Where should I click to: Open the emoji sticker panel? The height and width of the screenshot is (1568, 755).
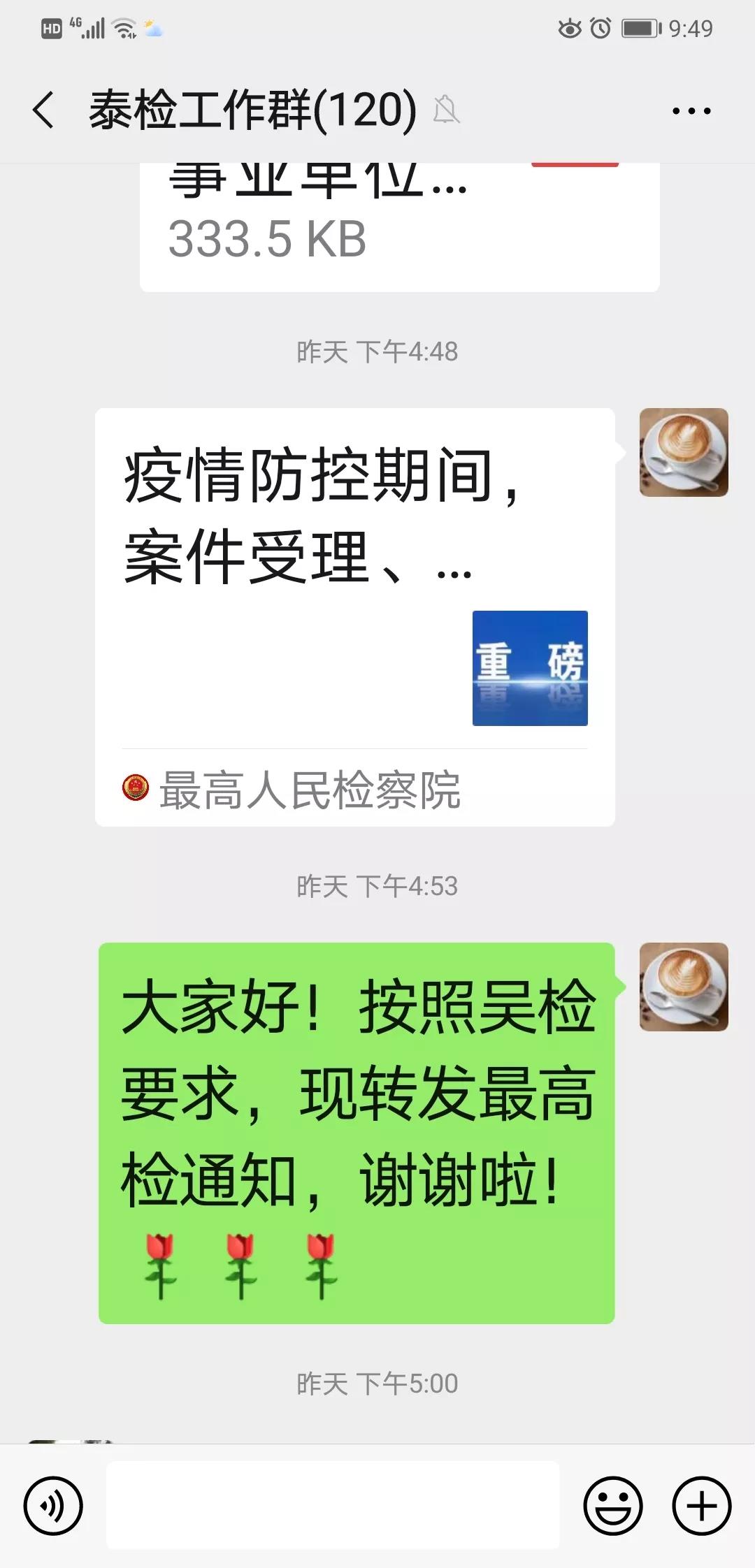[613, 1506]
